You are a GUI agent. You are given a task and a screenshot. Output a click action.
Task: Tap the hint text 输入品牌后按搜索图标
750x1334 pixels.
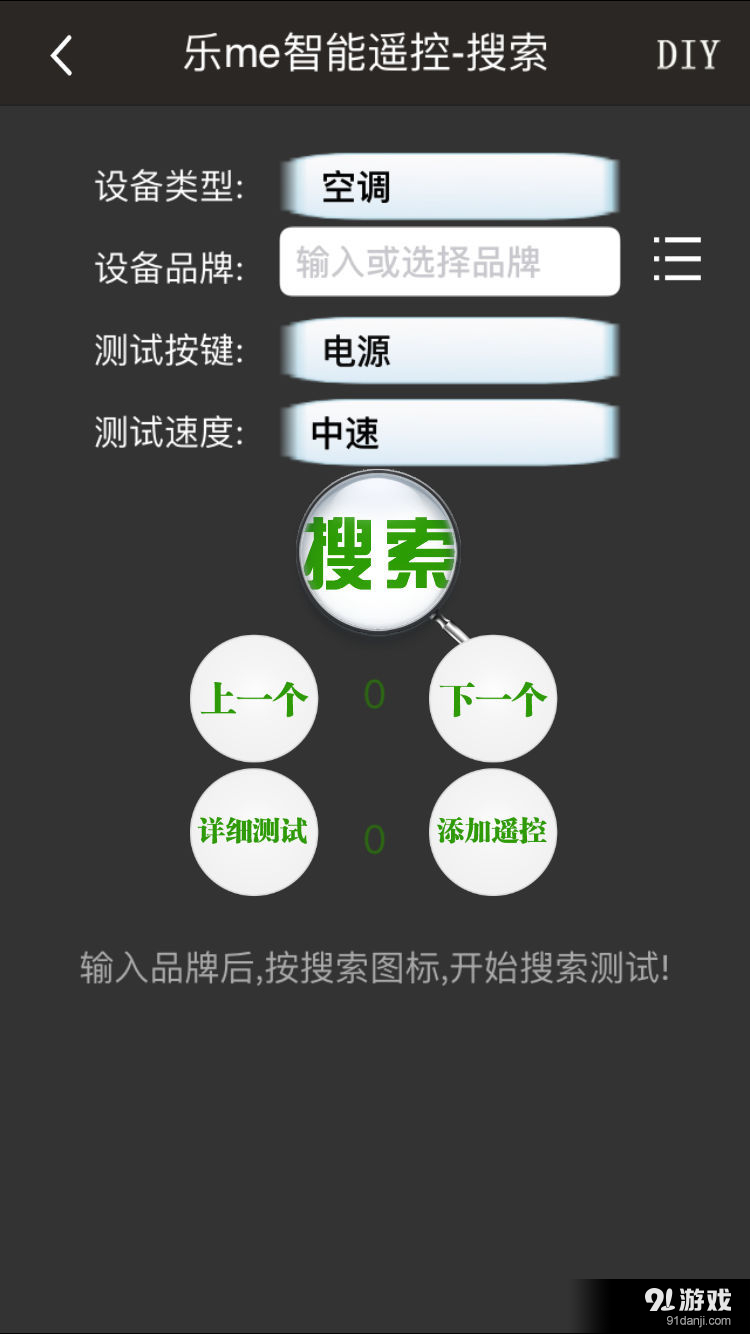click(x=374, y=969)
